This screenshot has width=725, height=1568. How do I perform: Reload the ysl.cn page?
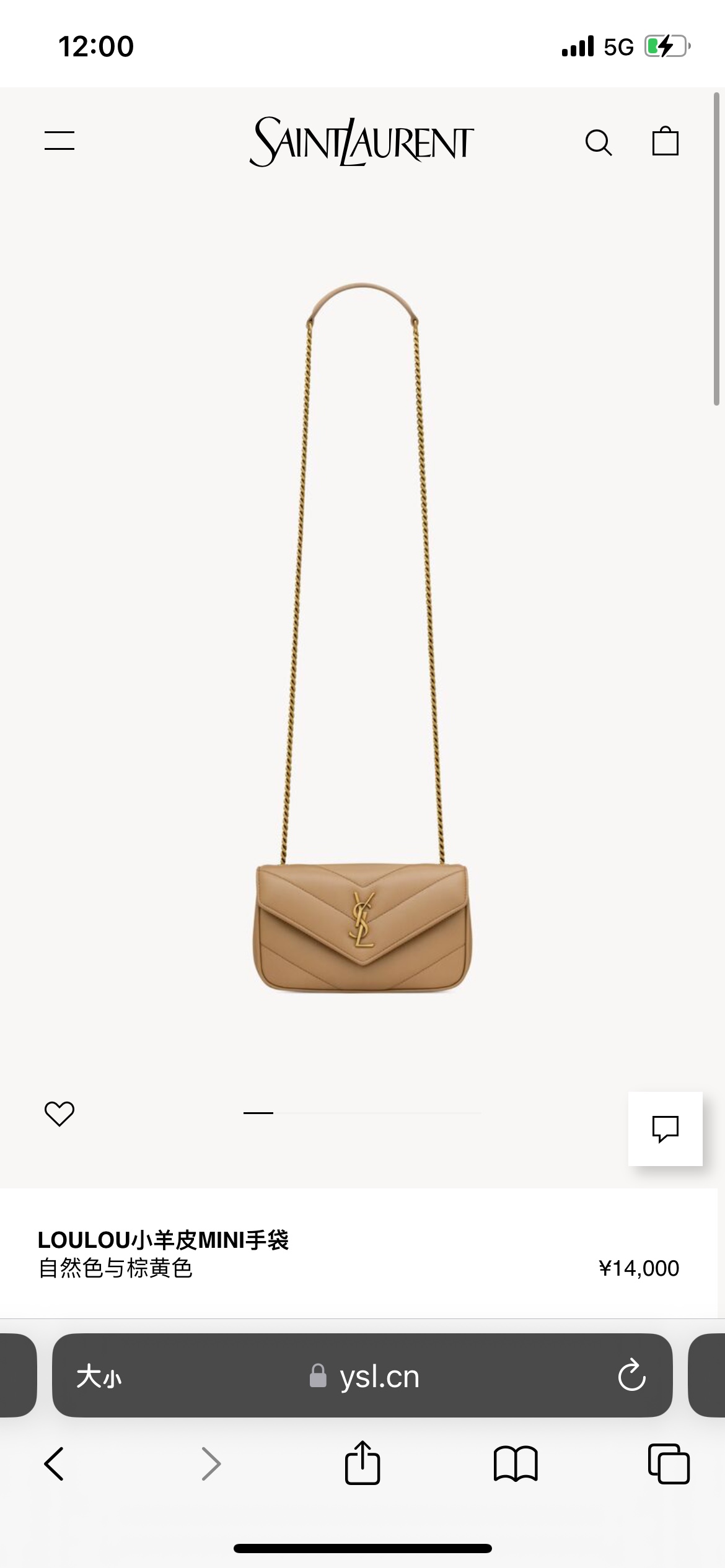coord(631,1376)
